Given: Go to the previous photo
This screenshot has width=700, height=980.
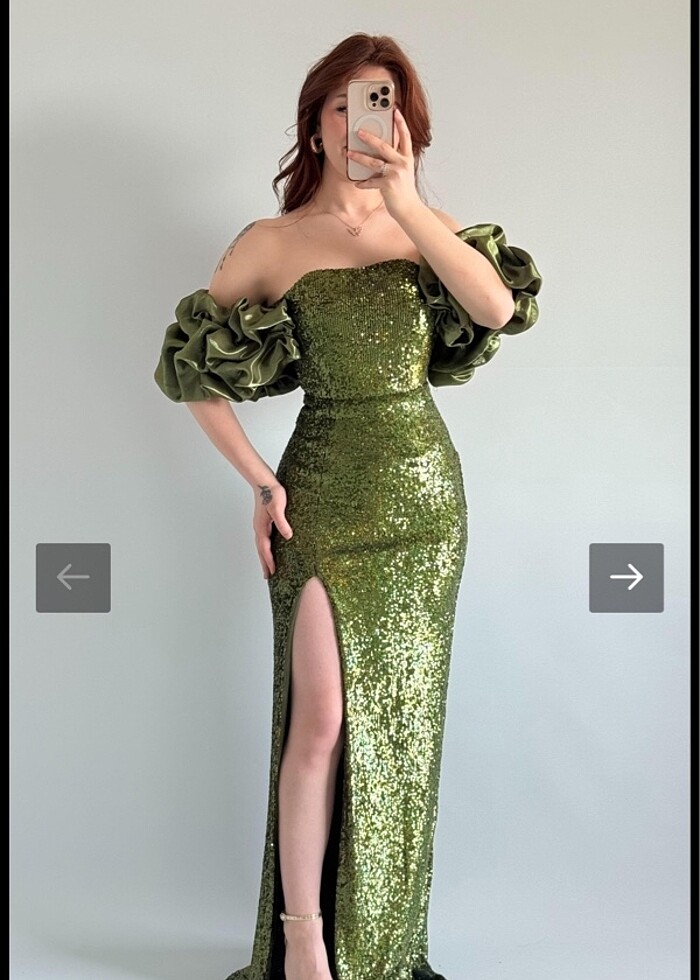Looking at the screenshot, I should point(73,577).
